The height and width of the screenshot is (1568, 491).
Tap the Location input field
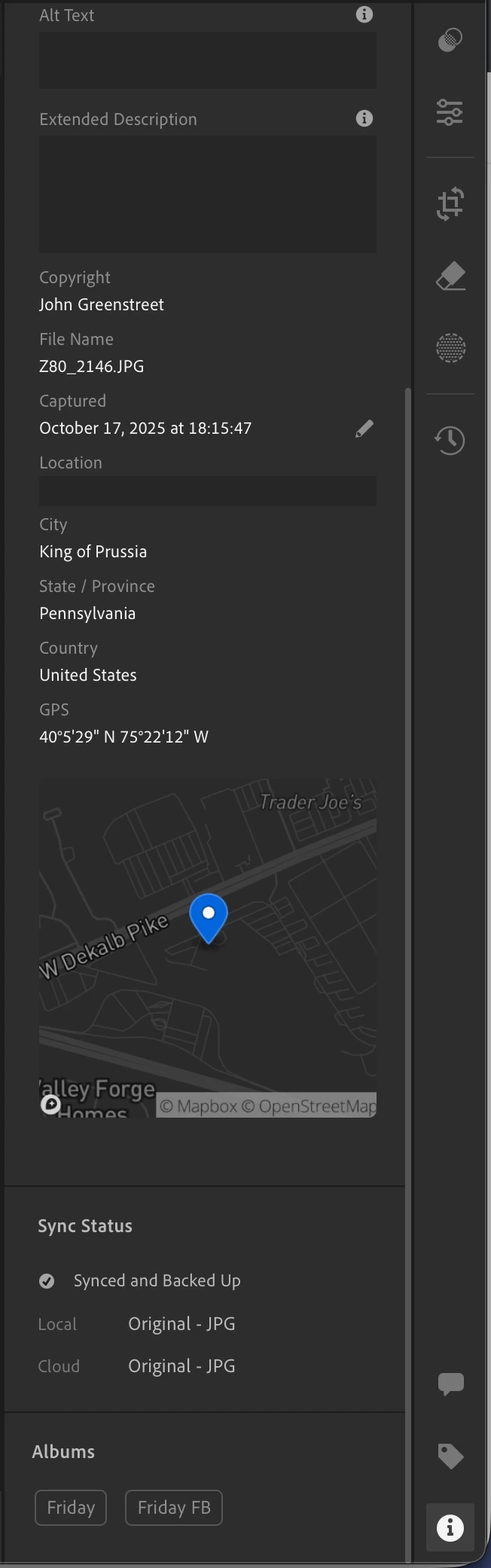click(x=207, y=491)
